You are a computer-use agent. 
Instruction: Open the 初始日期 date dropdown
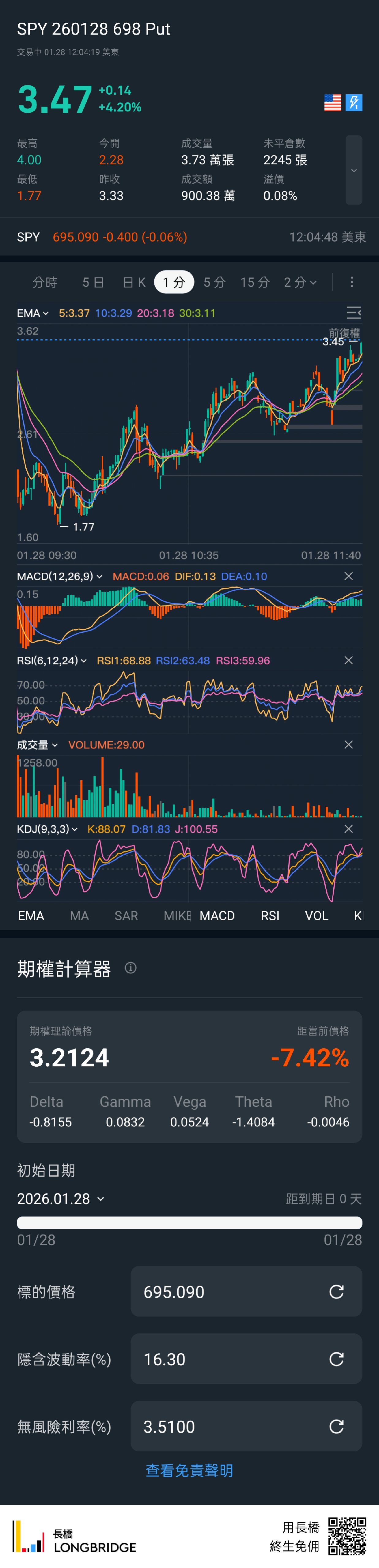61,1199
